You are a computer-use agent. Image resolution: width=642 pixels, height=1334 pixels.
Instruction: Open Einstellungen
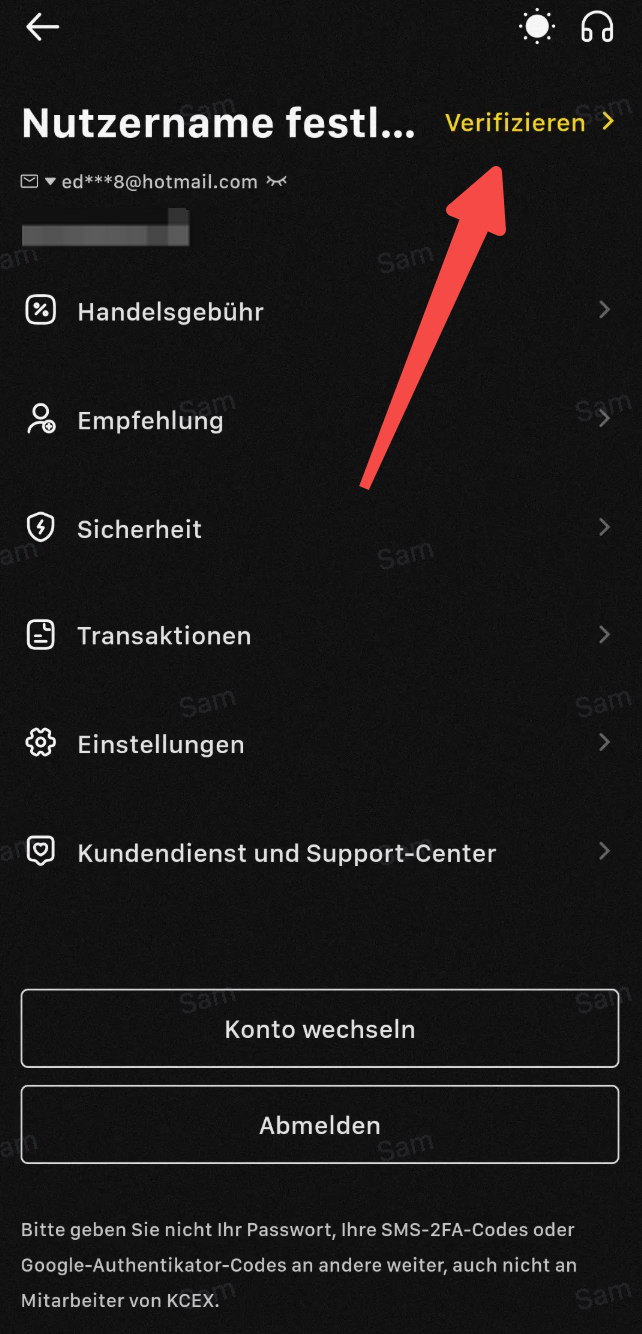pyautogui.click(x=320, y=744)
